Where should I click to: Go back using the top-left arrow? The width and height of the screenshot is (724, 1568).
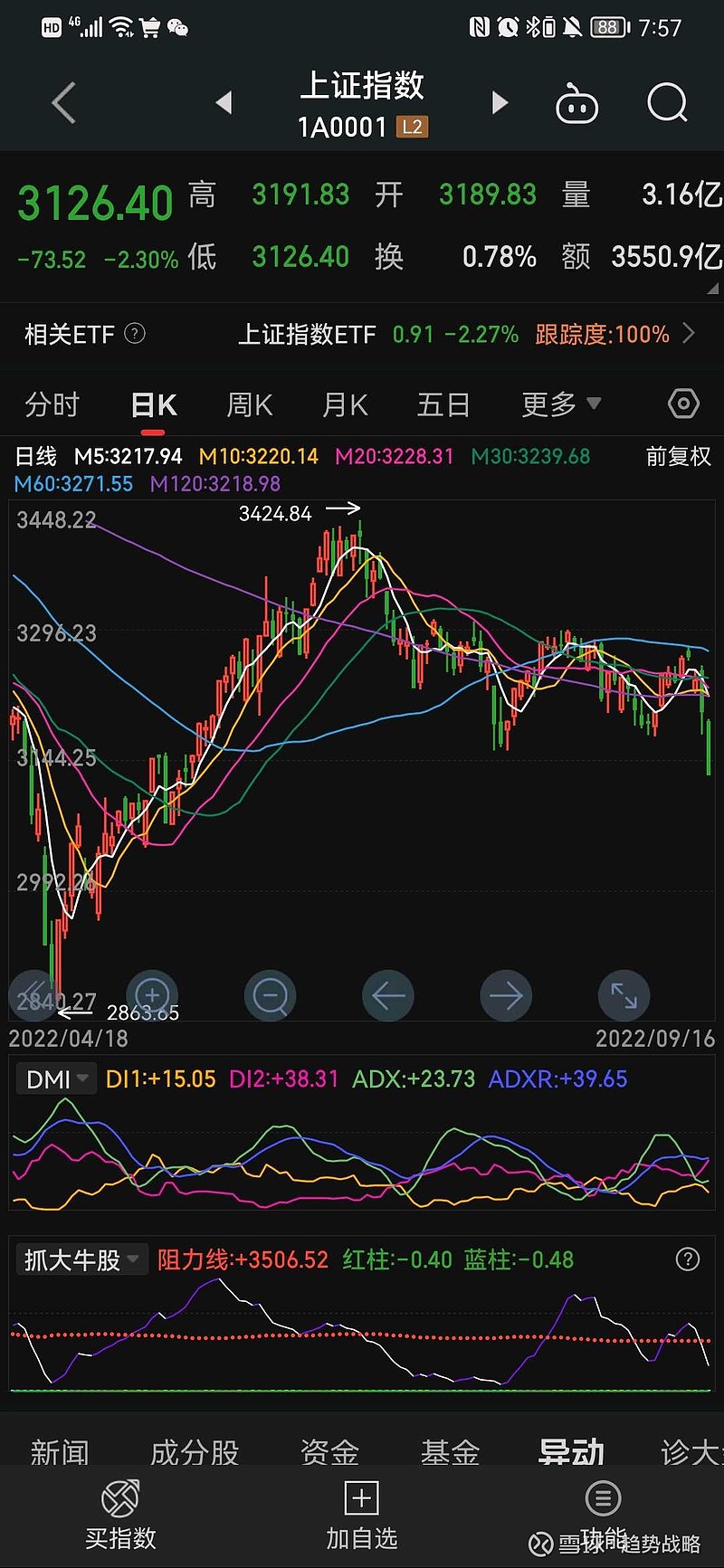point(63,102)
